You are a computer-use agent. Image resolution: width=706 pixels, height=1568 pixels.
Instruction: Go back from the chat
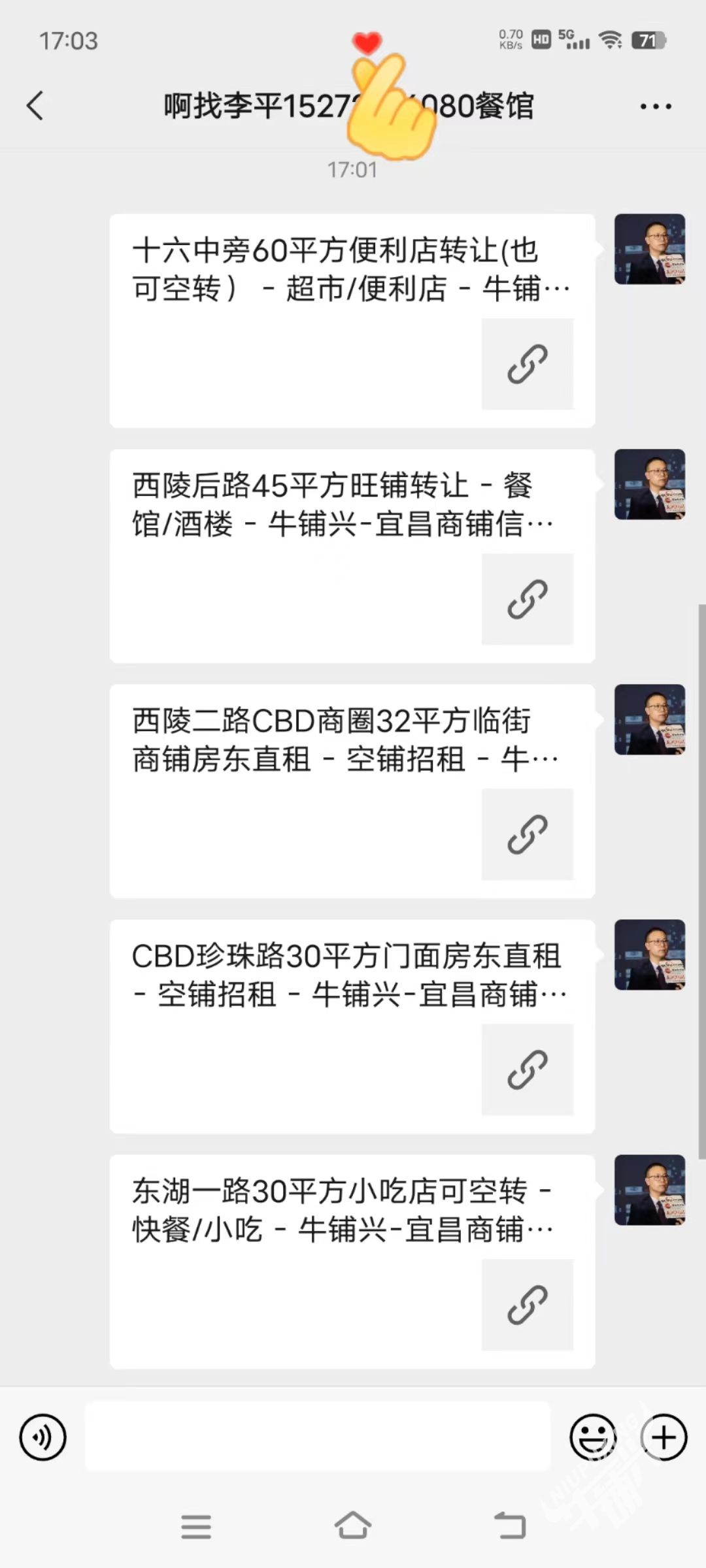[x=35, y=106]
